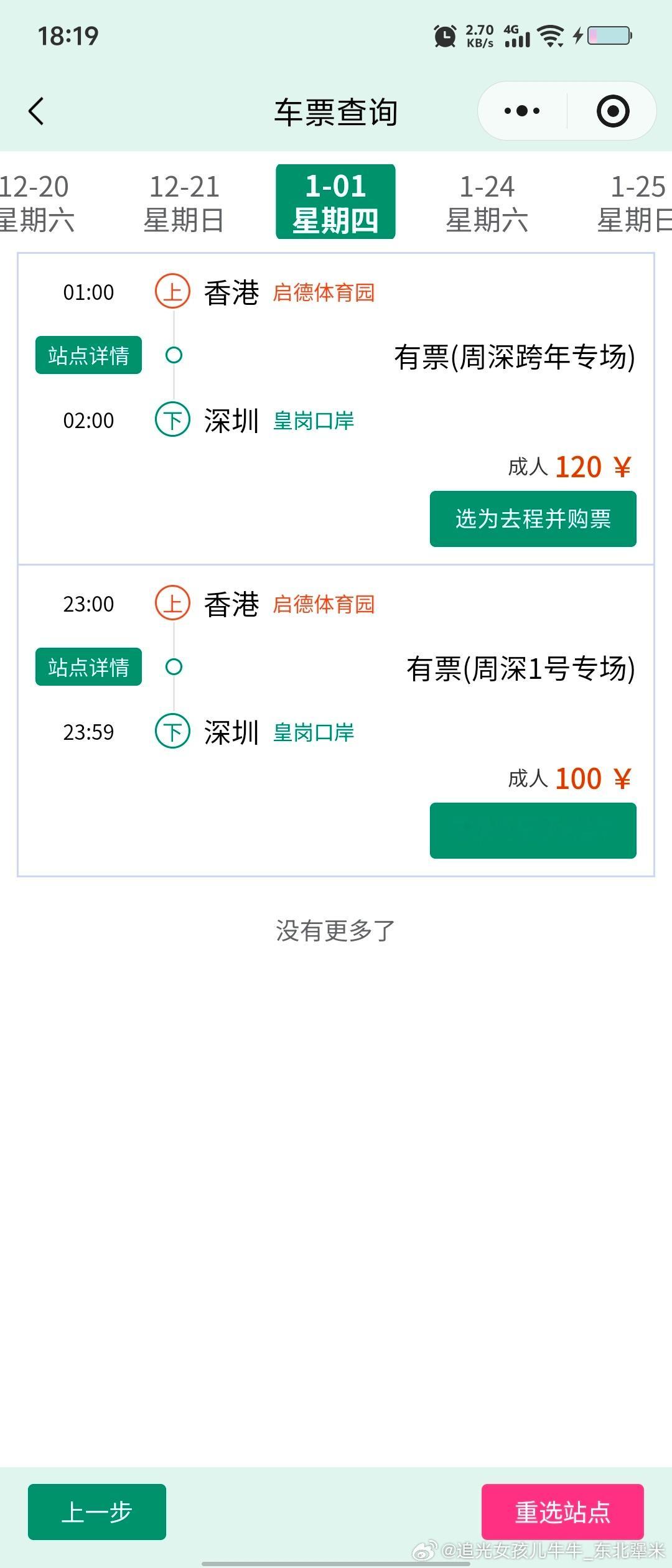Tap the circular close capsule icon

tap(612, 111)
